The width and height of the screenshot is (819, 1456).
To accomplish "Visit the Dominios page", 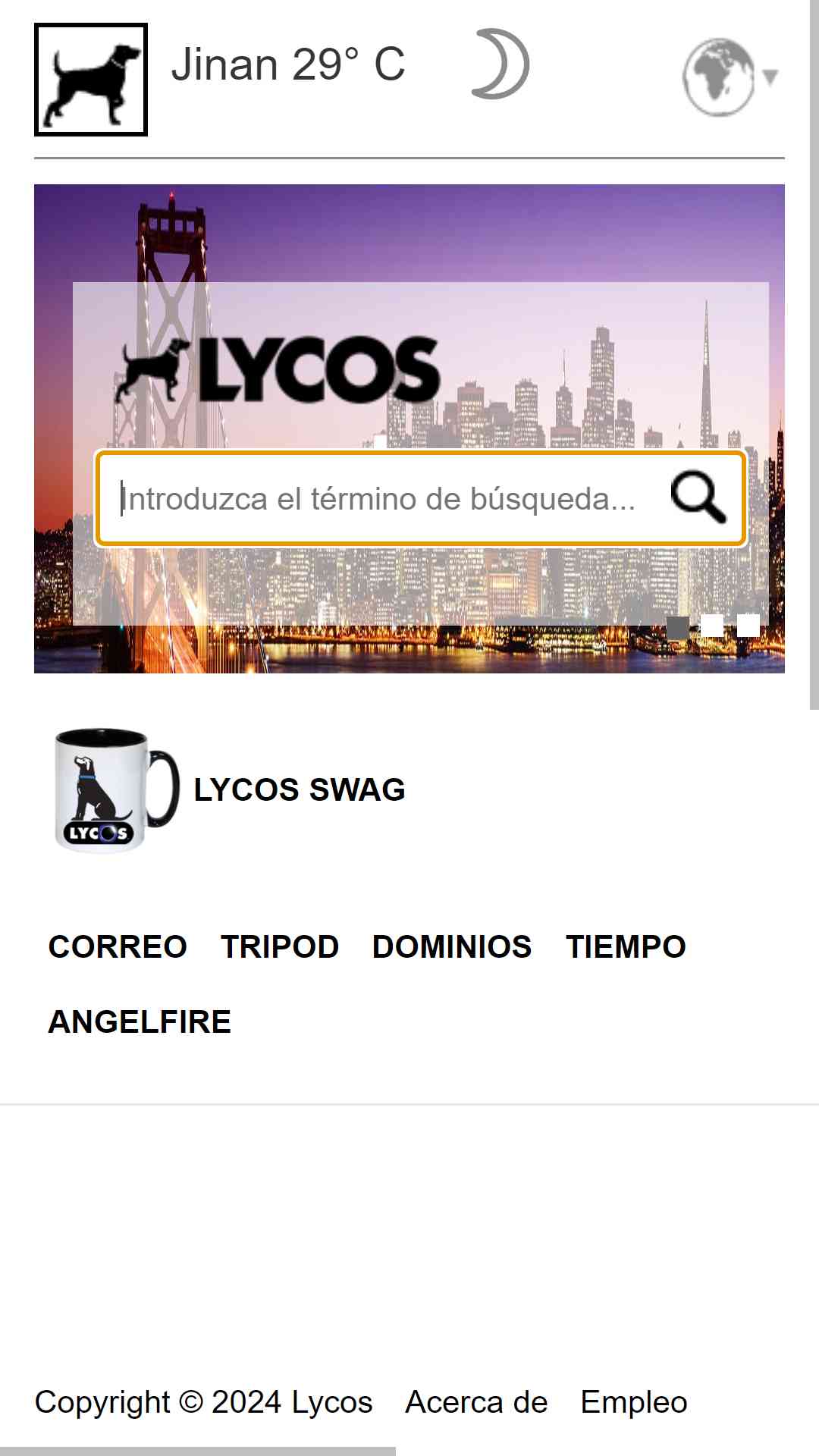I will [x=452, y=946].
